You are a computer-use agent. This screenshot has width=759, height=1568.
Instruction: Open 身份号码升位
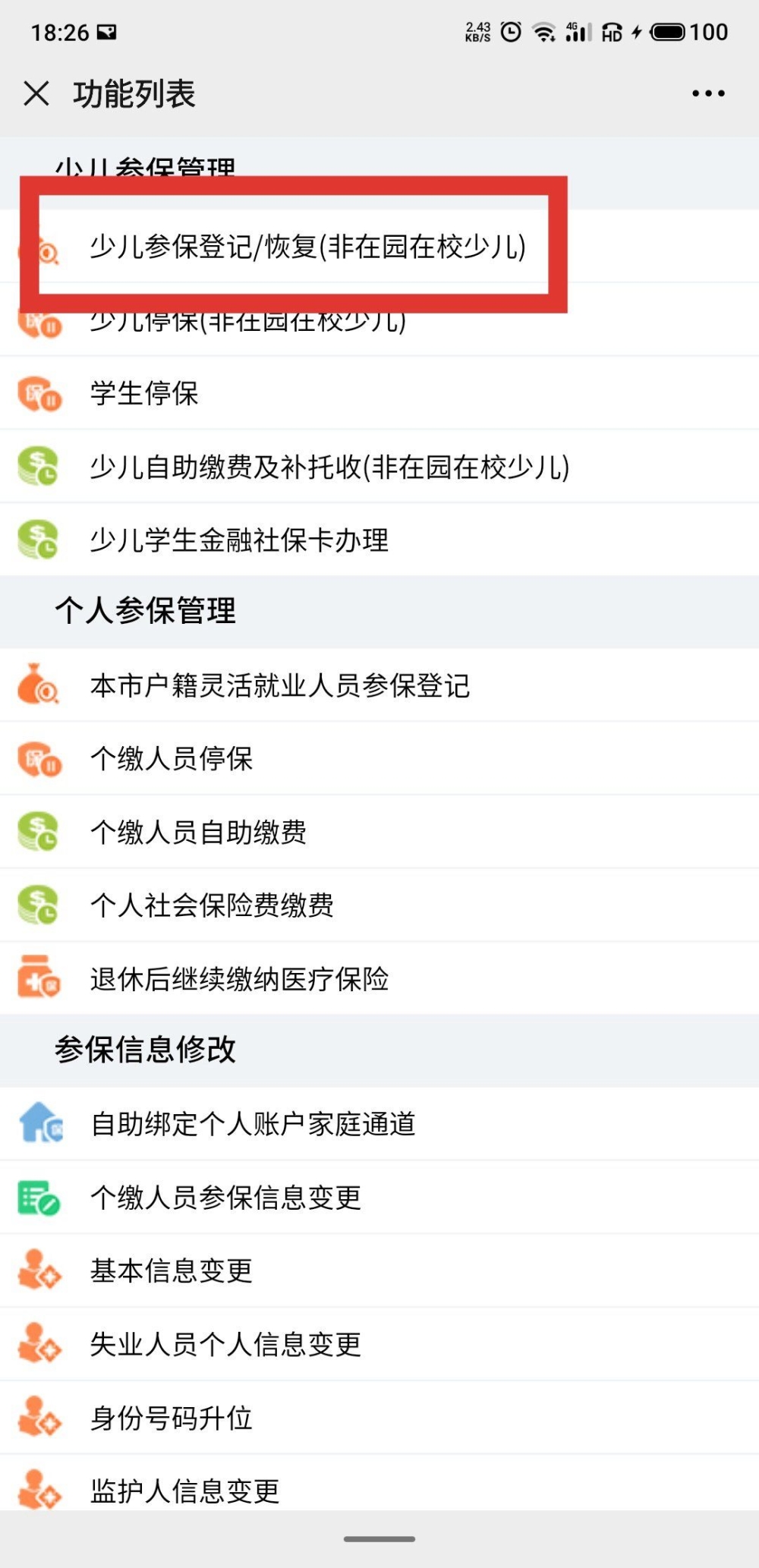(x=379, y=1417)
